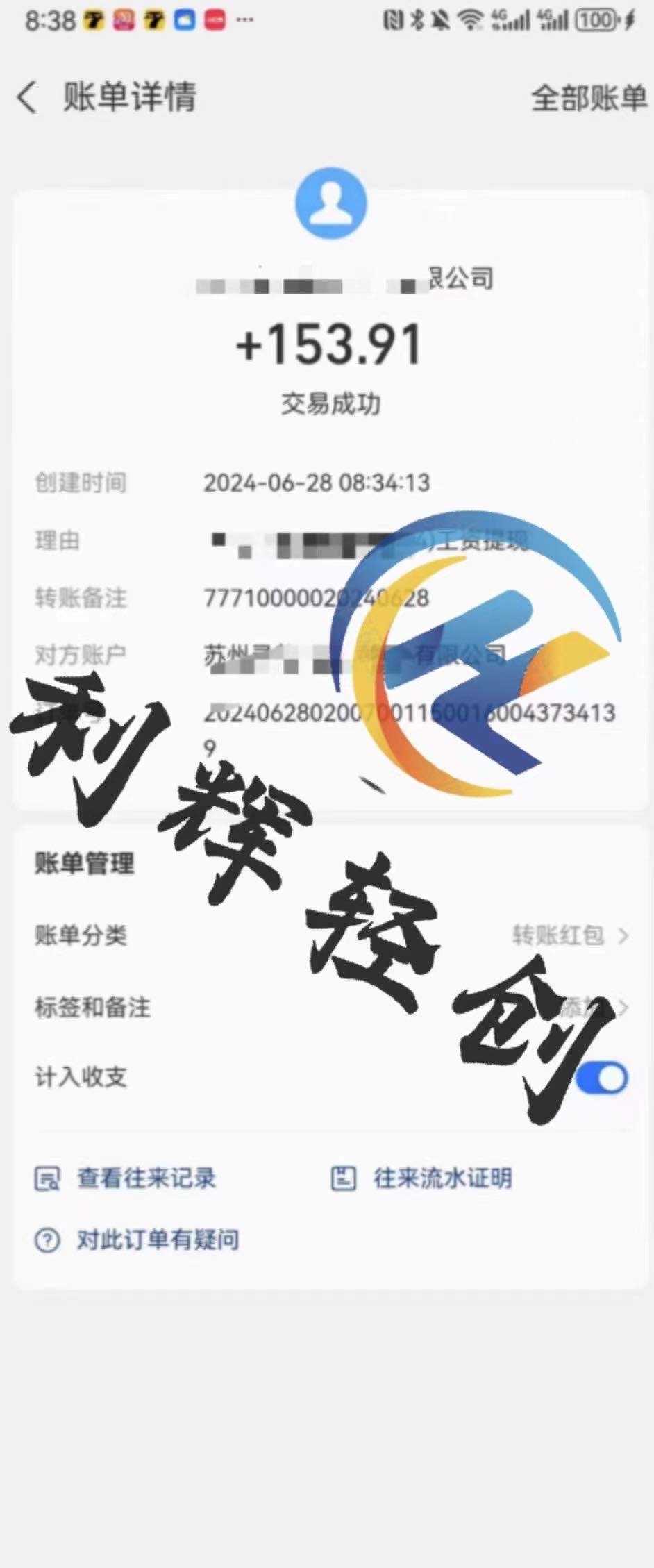Open 账单分类 row showing 转账红包
The image size is (654, 1568).
click(330, 935)
